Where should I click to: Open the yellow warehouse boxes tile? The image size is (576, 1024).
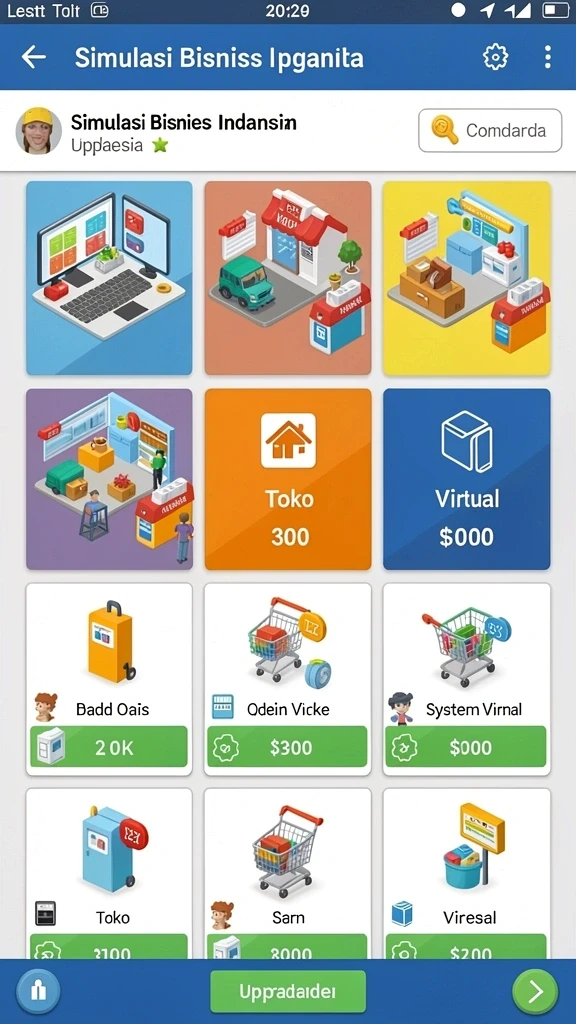(466, 278)
